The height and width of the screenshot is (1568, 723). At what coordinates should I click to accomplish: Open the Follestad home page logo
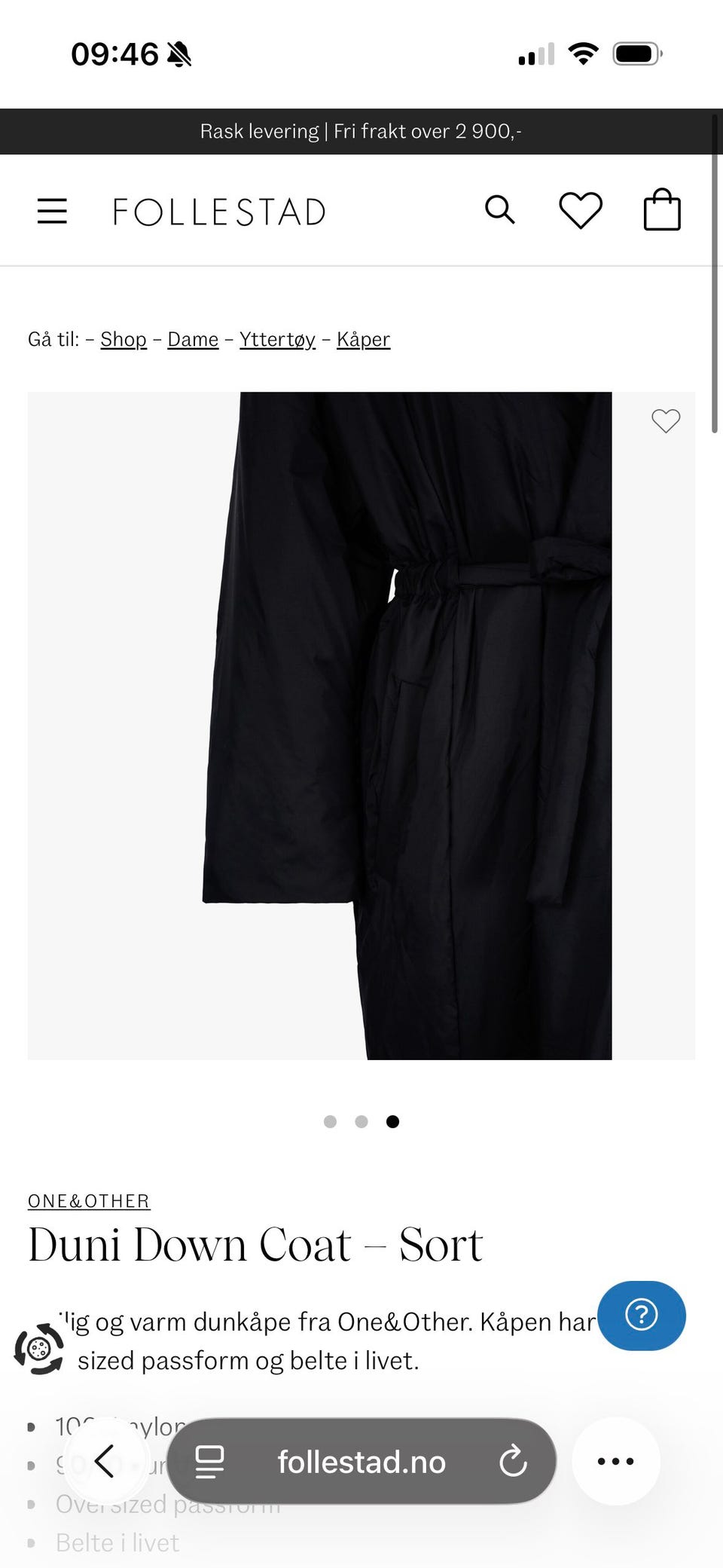click(219, 212)
